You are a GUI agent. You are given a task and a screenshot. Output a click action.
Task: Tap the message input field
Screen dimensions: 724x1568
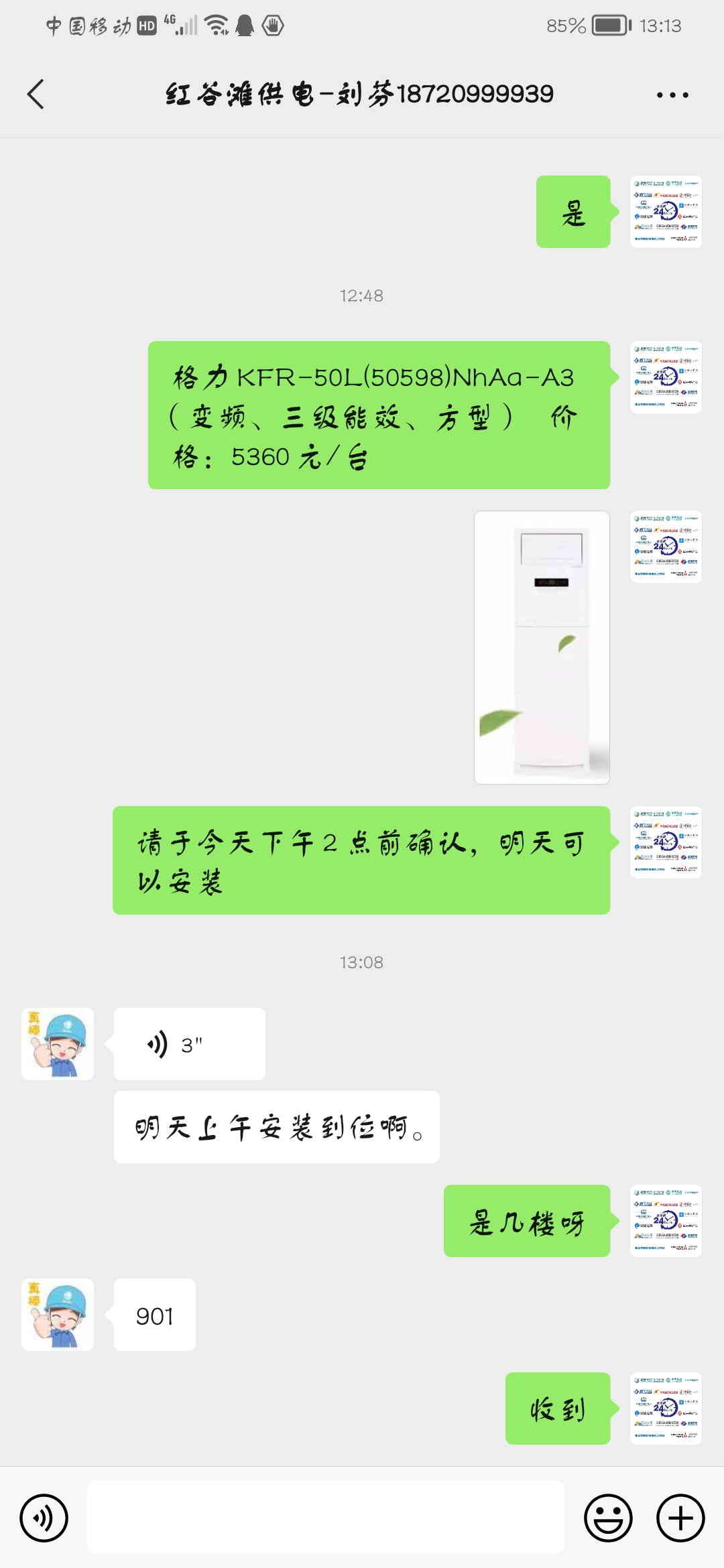point(326,1518)
